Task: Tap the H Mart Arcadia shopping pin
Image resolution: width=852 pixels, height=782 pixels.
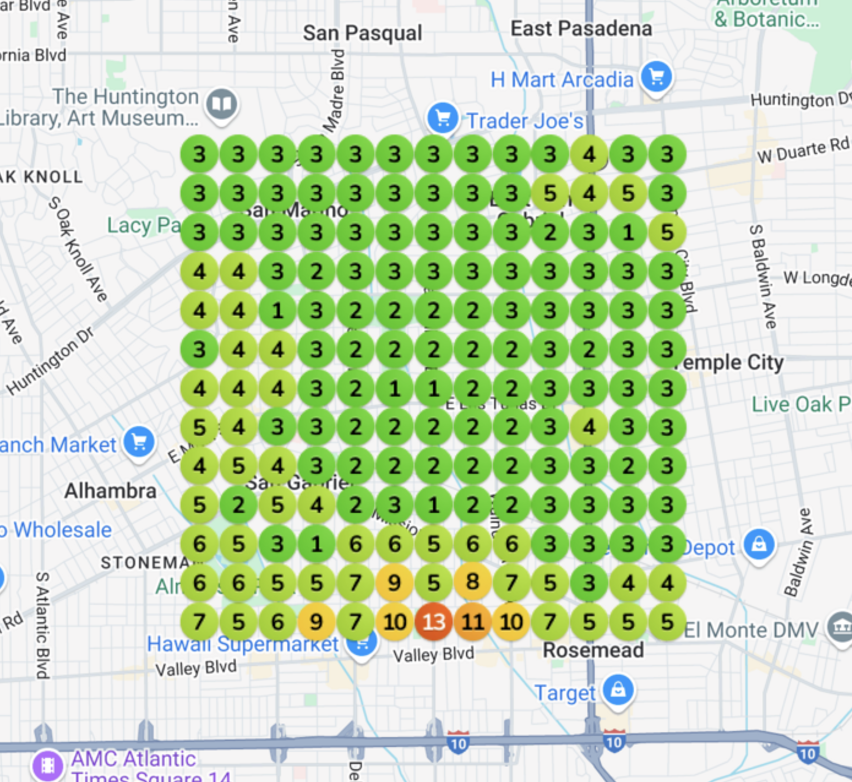Action: (x=656, y=77)
